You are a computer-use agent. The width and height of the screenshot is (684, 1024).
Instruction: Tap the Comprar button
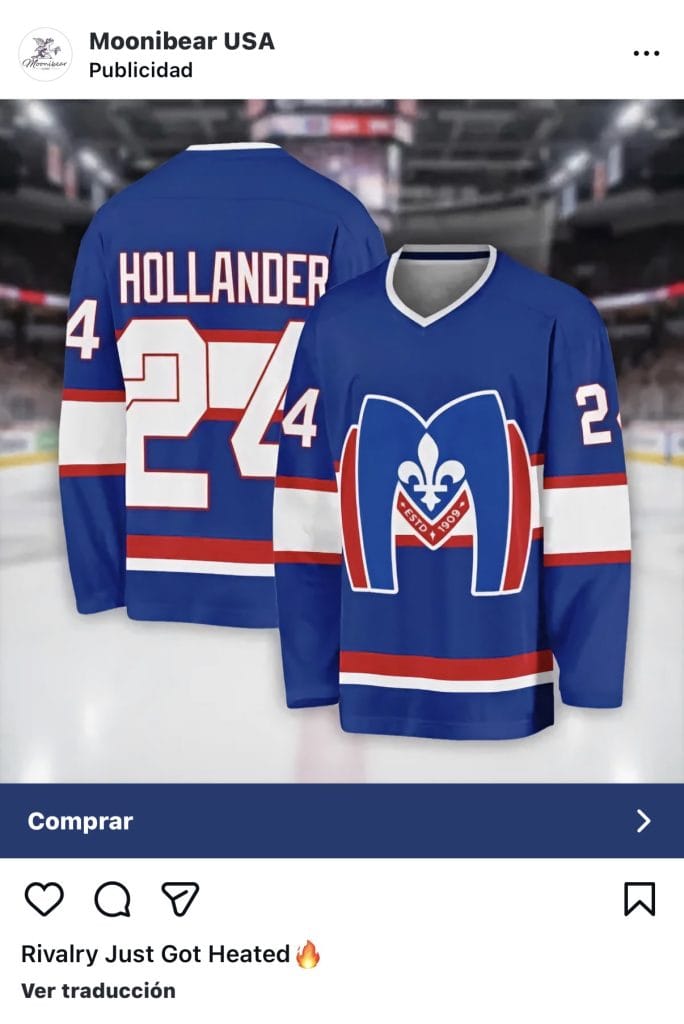click(342, 821)
